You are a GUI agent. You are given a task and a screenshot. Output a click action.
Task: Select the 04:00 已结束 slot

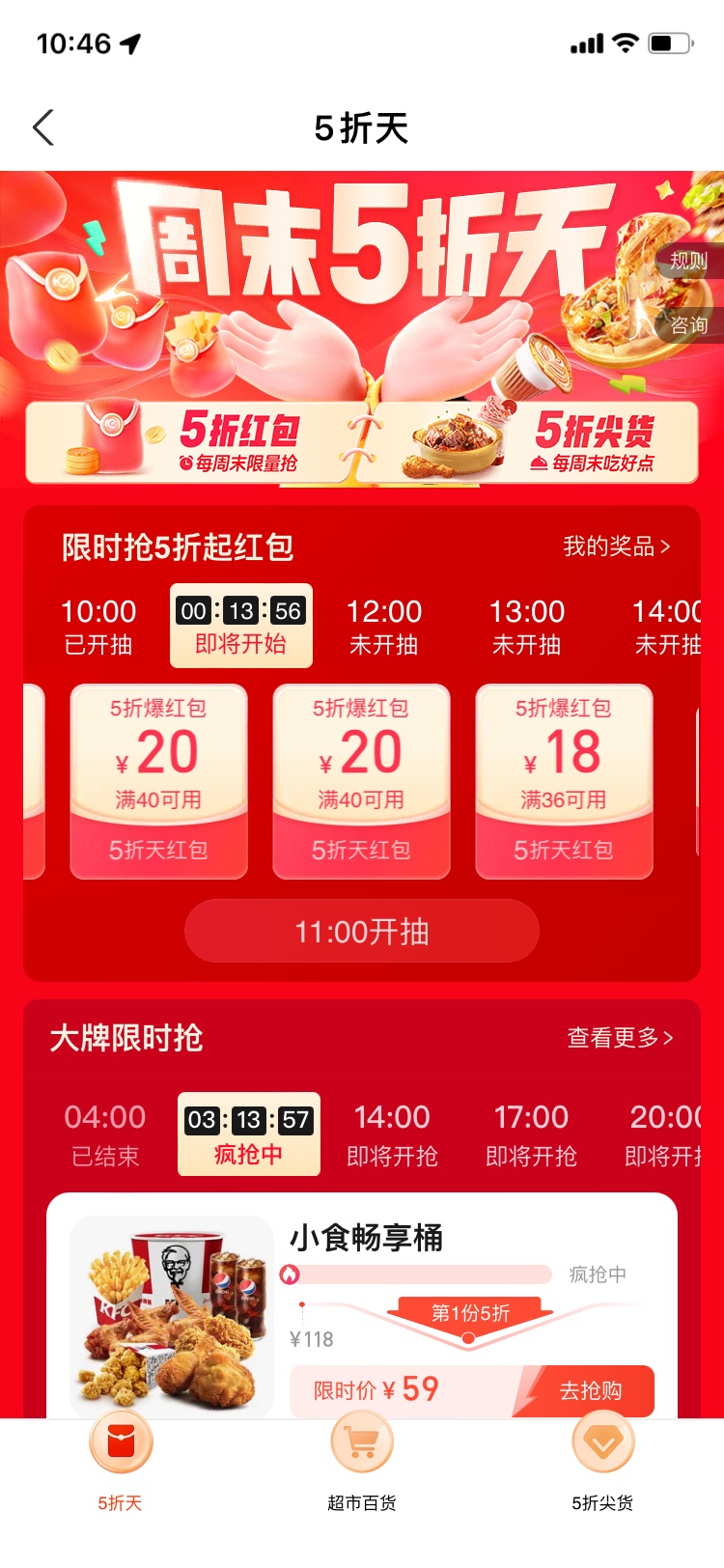pos(105,1134)
